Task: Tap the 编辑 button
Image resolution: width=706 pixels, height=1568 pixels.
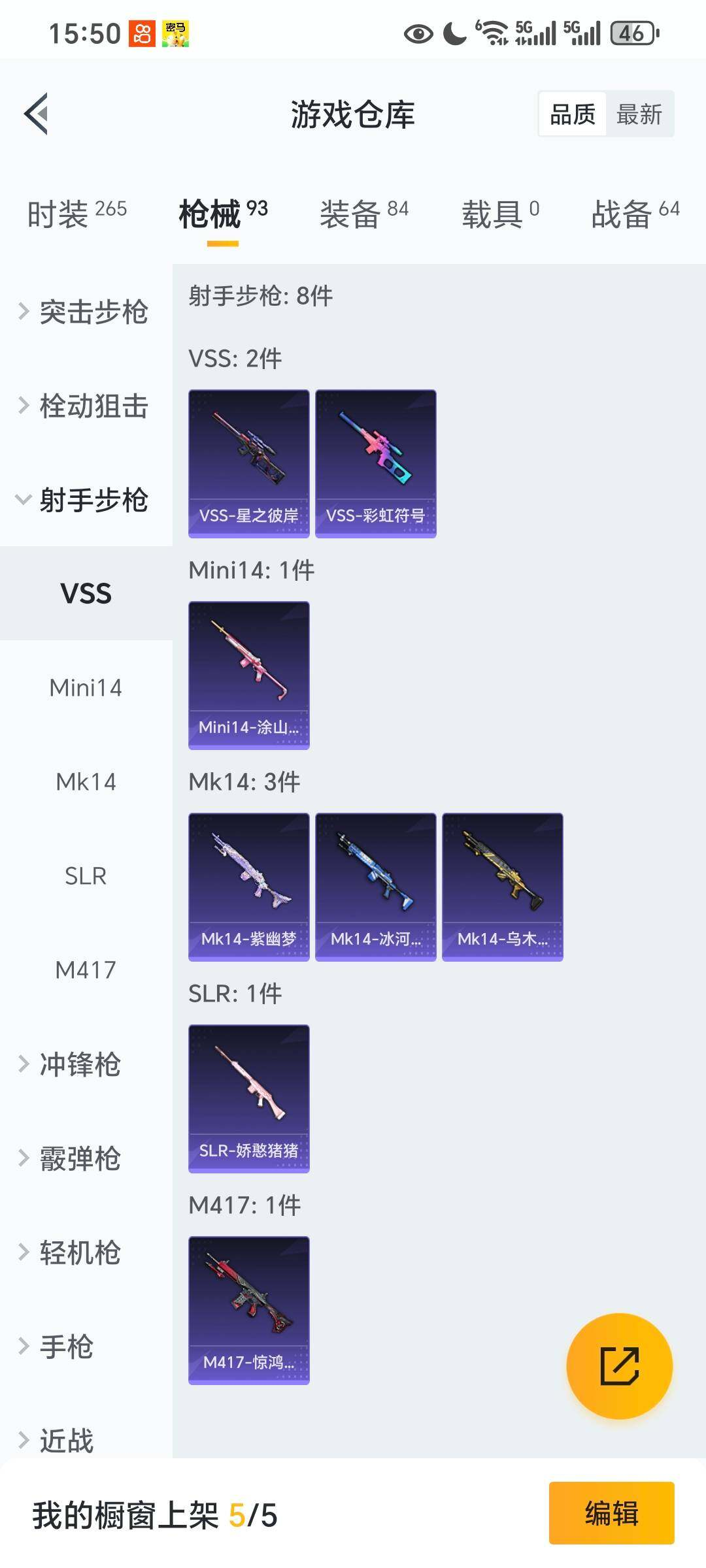Action: pyautogui.click(x=611, y=1513)
